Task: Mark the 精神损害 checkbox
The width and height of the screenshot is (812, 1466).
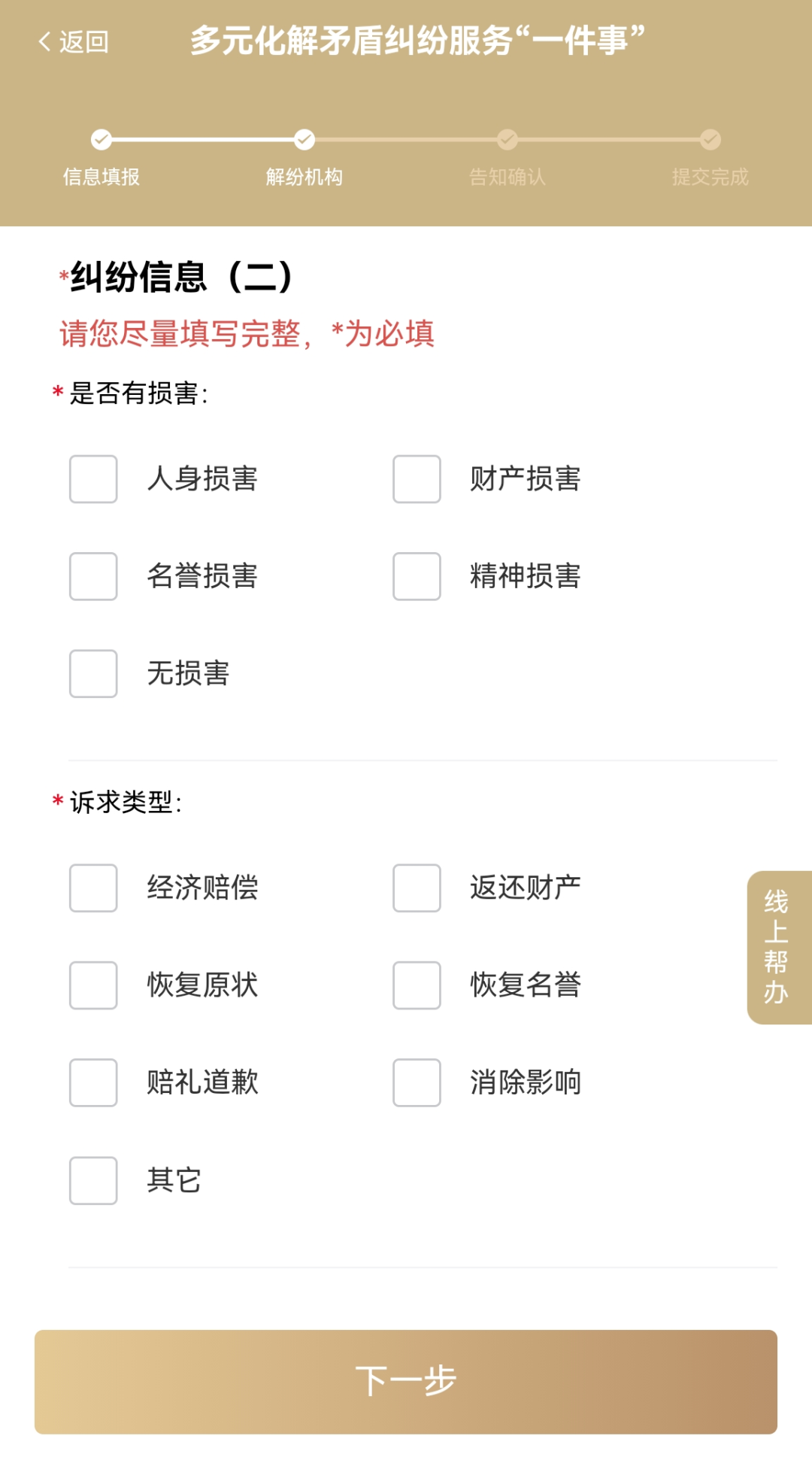Action: click(417, 577)
